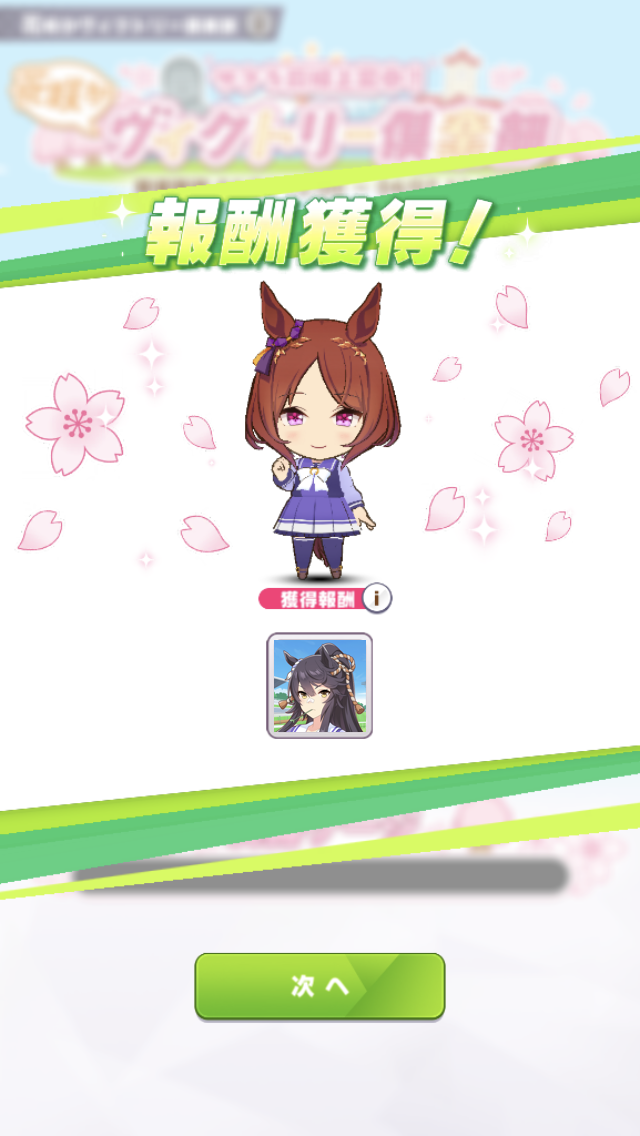640x1136 pixels.
Task: View the obtained reward character tile
Action: pos(319,686)
